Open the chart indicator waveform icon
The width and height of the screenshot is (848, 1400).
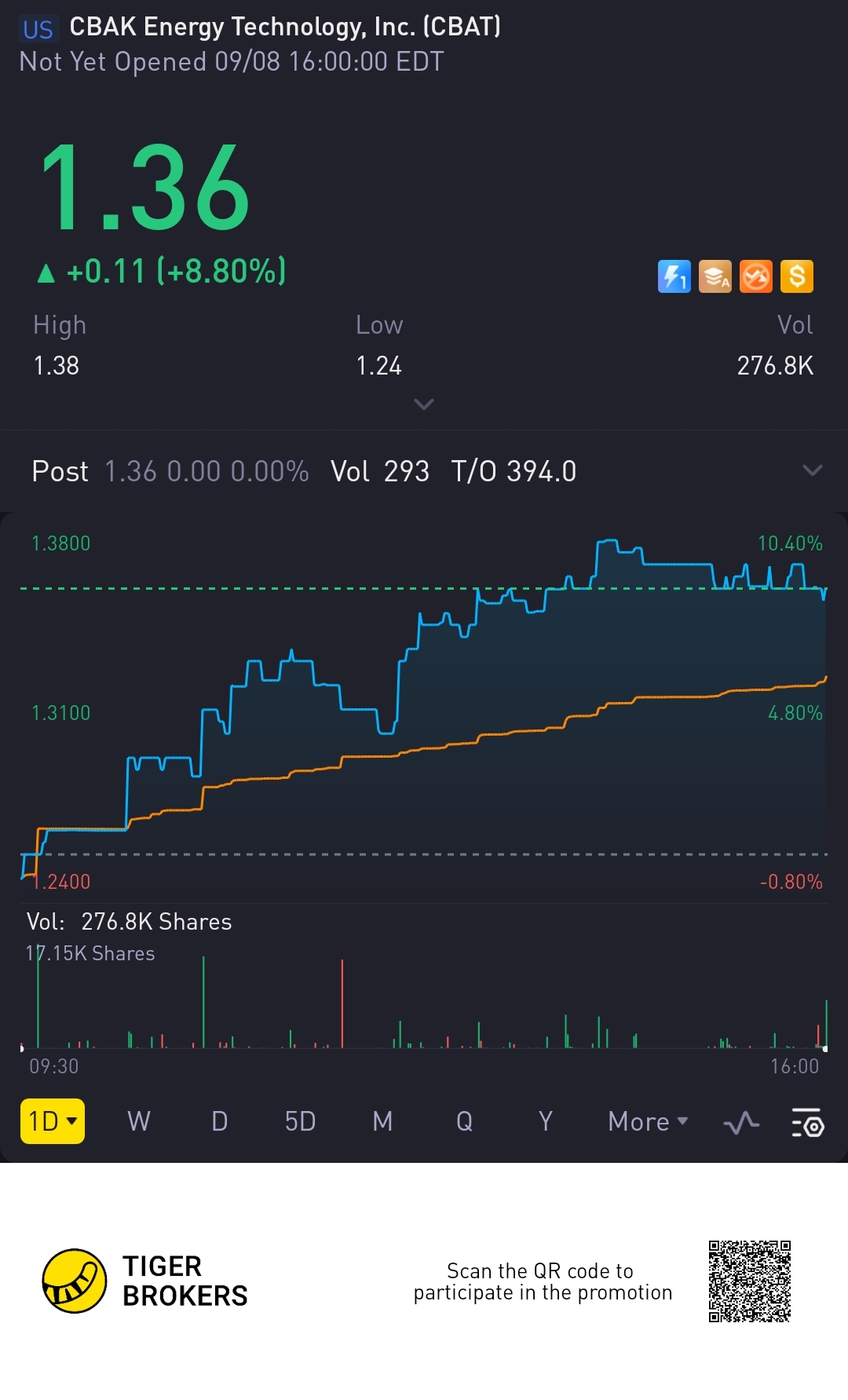coord(741,1123)
